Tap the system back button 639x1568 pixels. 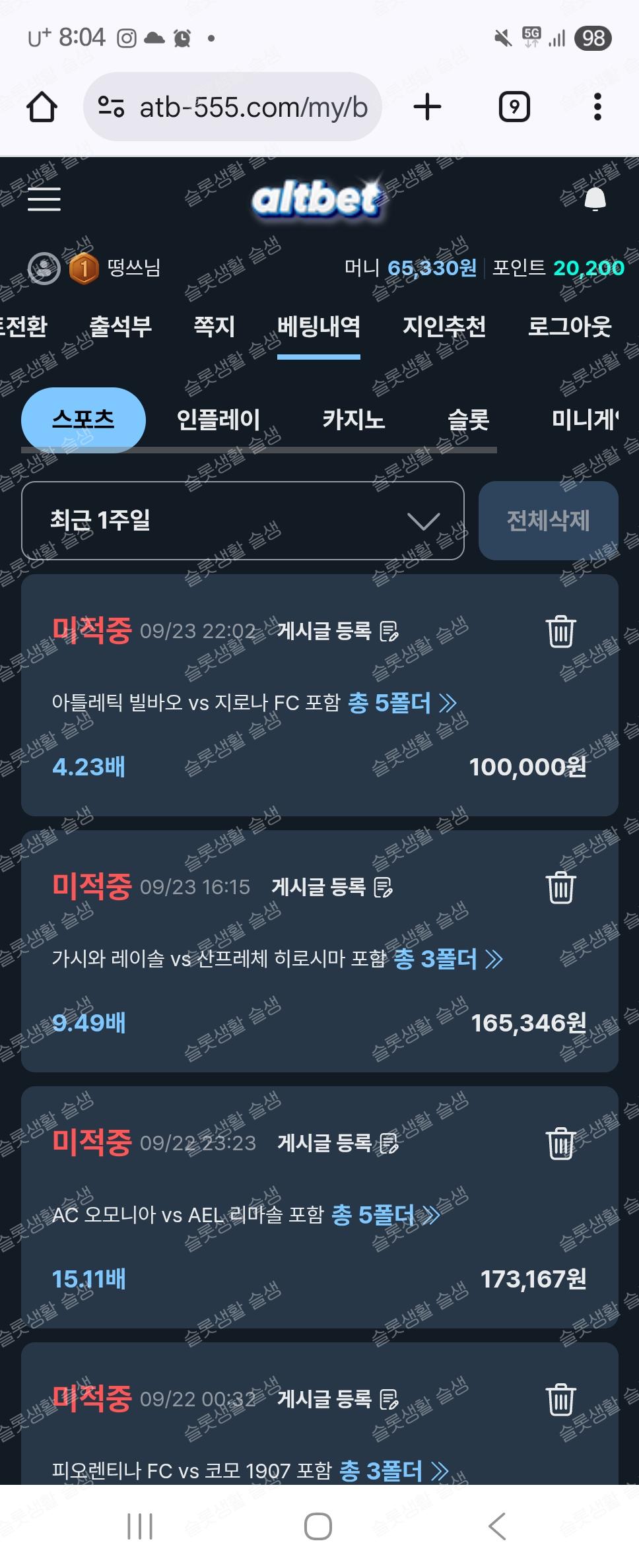pyautogui.click(x=496, y=1526)
